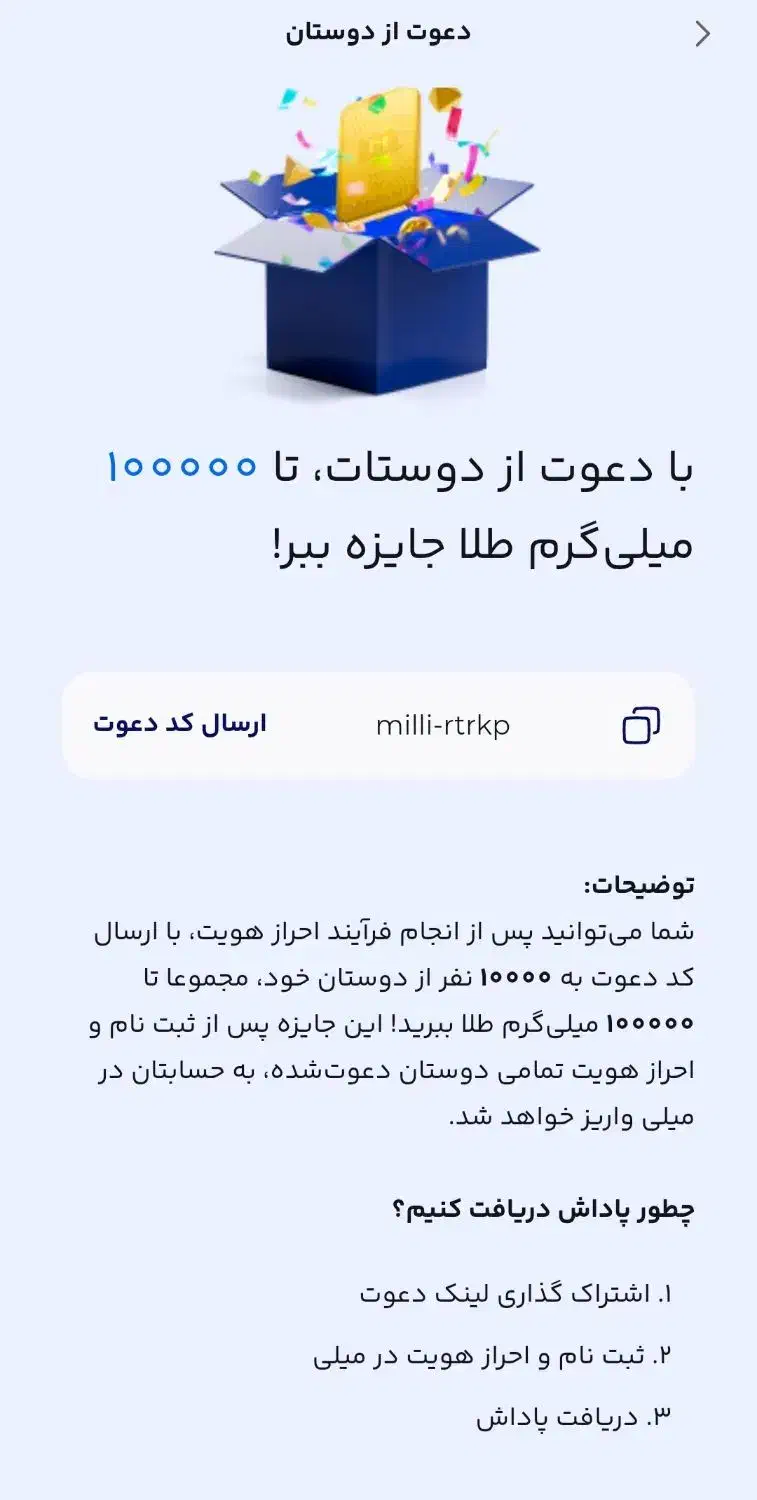Viewport: 757px width, 1500px height.
Task: Click the arrow icon beside دعوت از دوستان title
Action: tap(701, 33)
